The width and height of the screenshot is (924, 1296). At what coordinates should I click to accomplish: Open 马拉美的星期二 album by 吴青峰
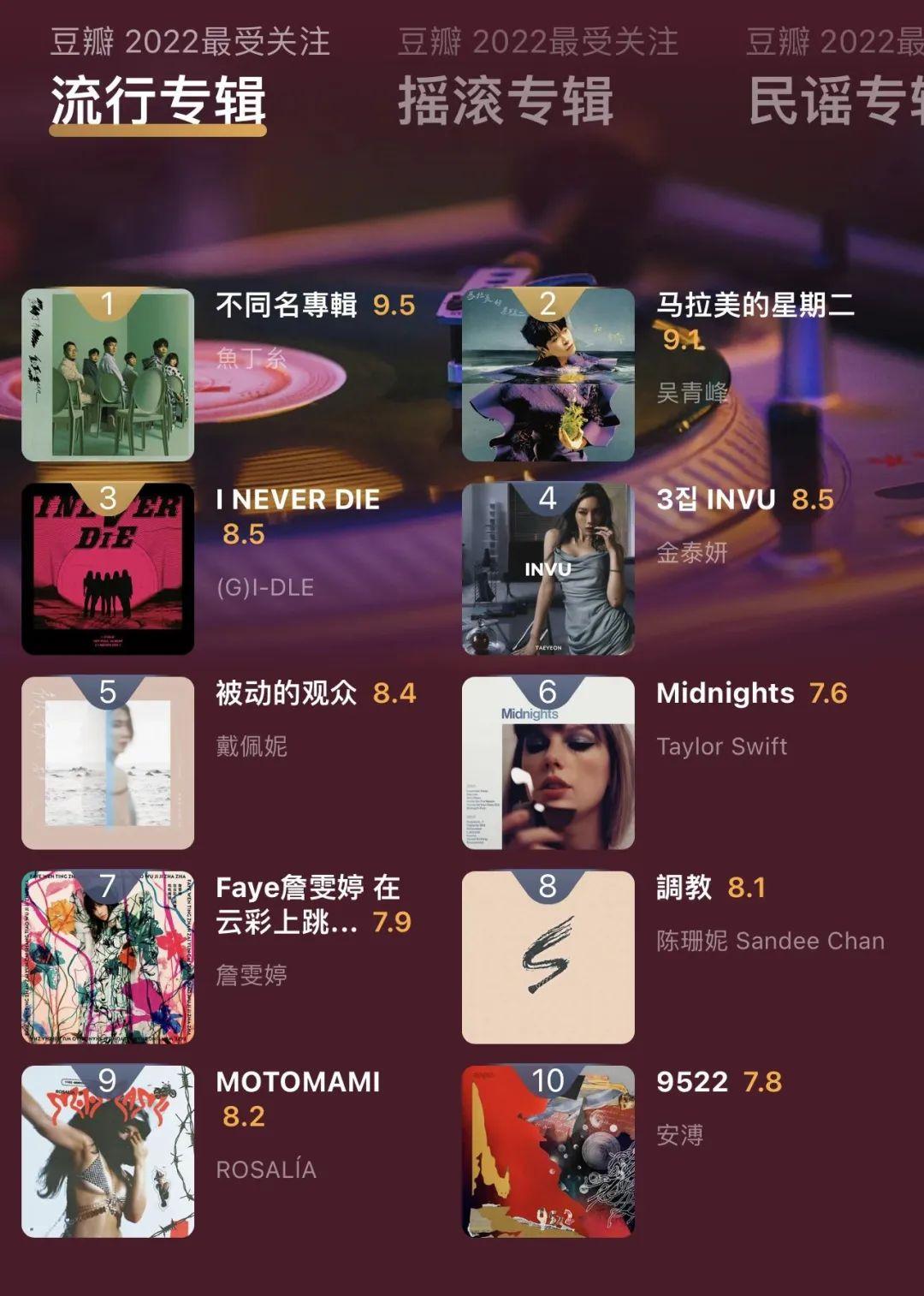click(x=548, y=375)
